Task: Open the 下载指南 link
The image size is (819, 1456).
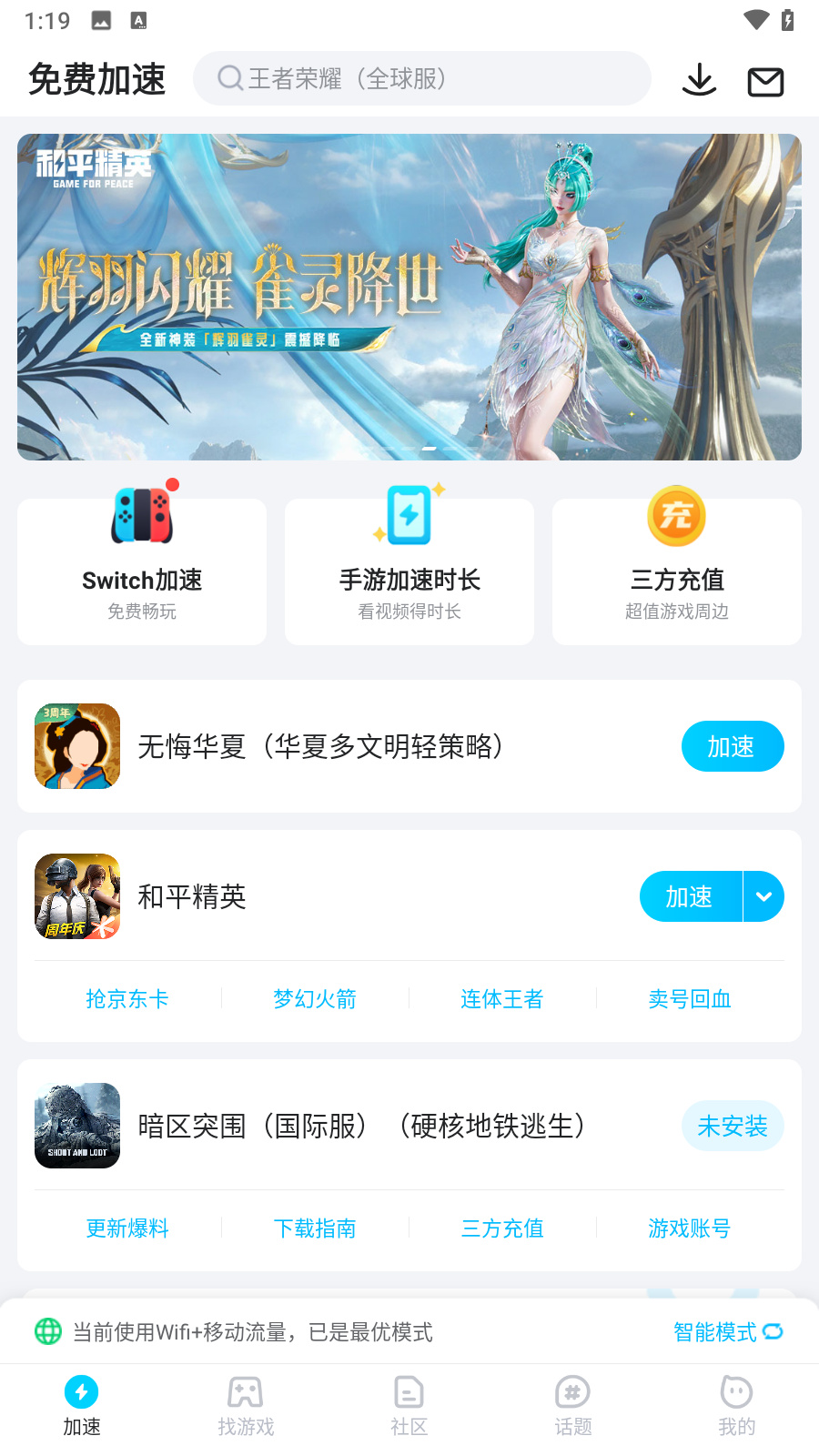Action: [314, 1228]
